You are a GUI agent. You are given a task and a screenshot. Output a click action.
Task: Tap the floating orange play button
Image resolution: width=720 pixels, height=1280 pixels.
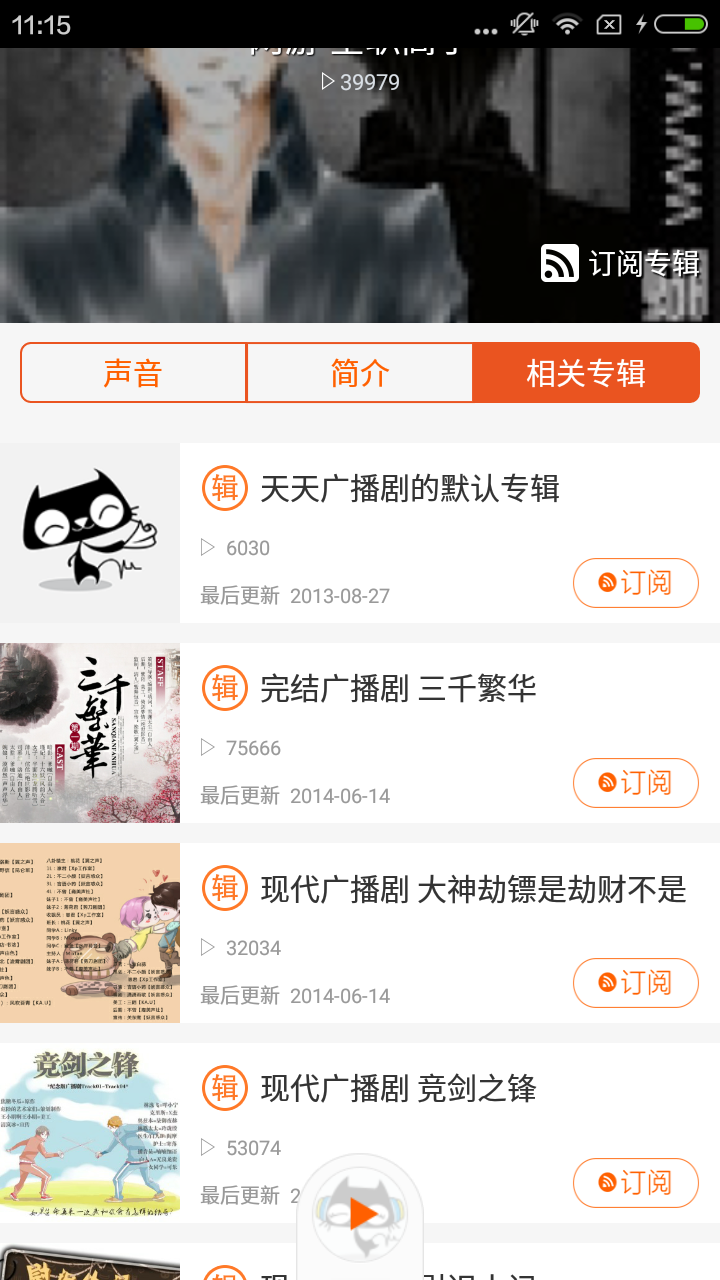pos(361,1214)
